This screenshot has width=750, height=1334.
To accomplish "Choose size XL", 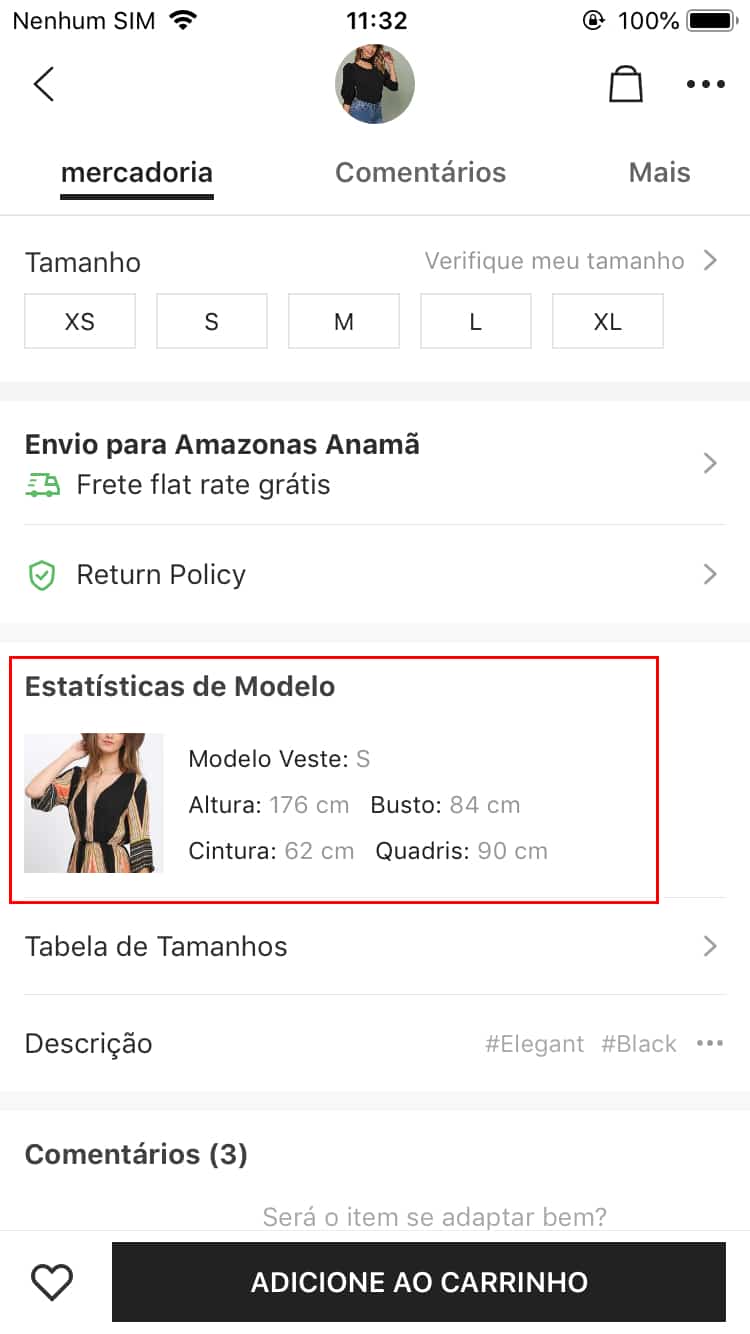I will pyautogui.click(x=607, y=321).
